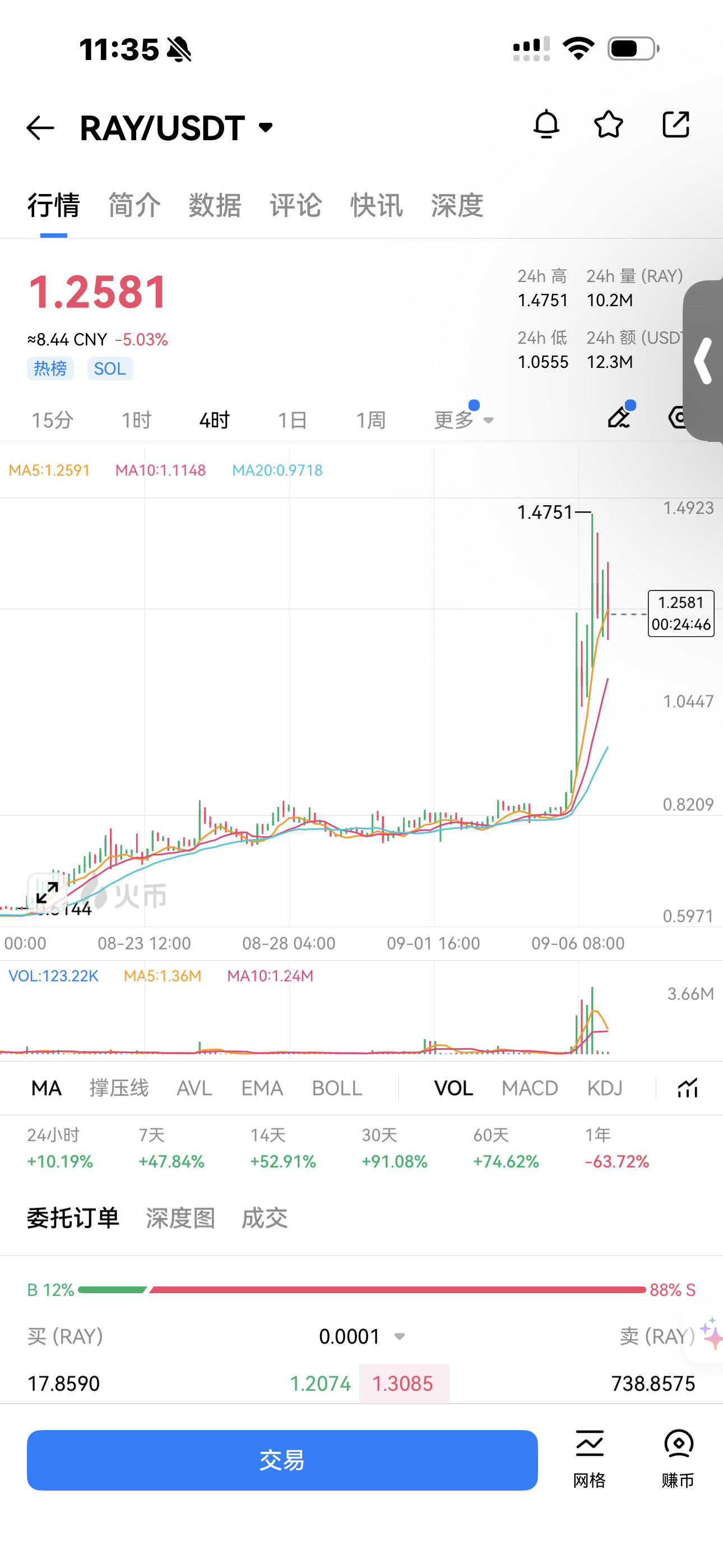The width and height of the screenshot is (723, 1568).
Task: Tap the blue 交易 button
Action: click(x=282, y=1460)
